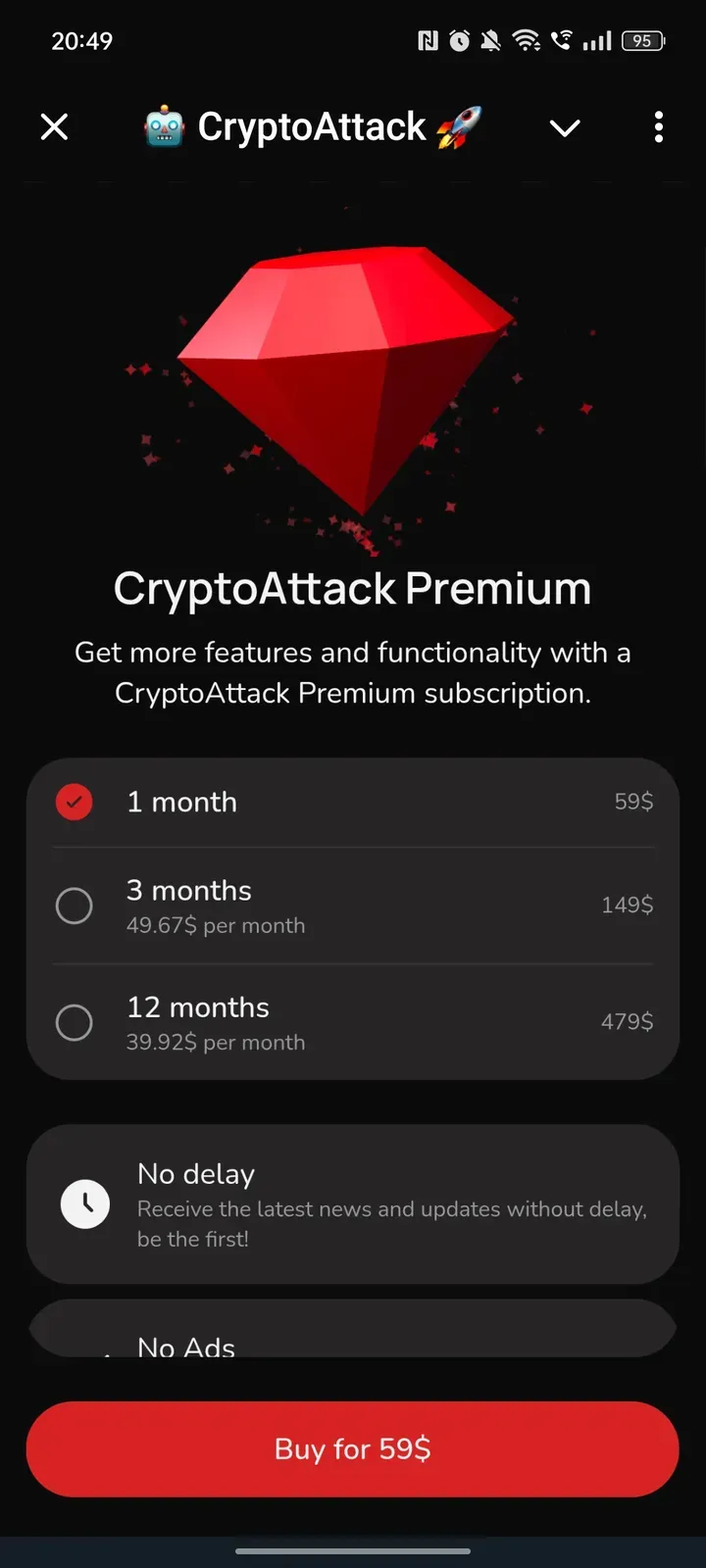Expand the chat header chevron
The height and width of the screenshot is (1568, 706).
coord(565,127)
